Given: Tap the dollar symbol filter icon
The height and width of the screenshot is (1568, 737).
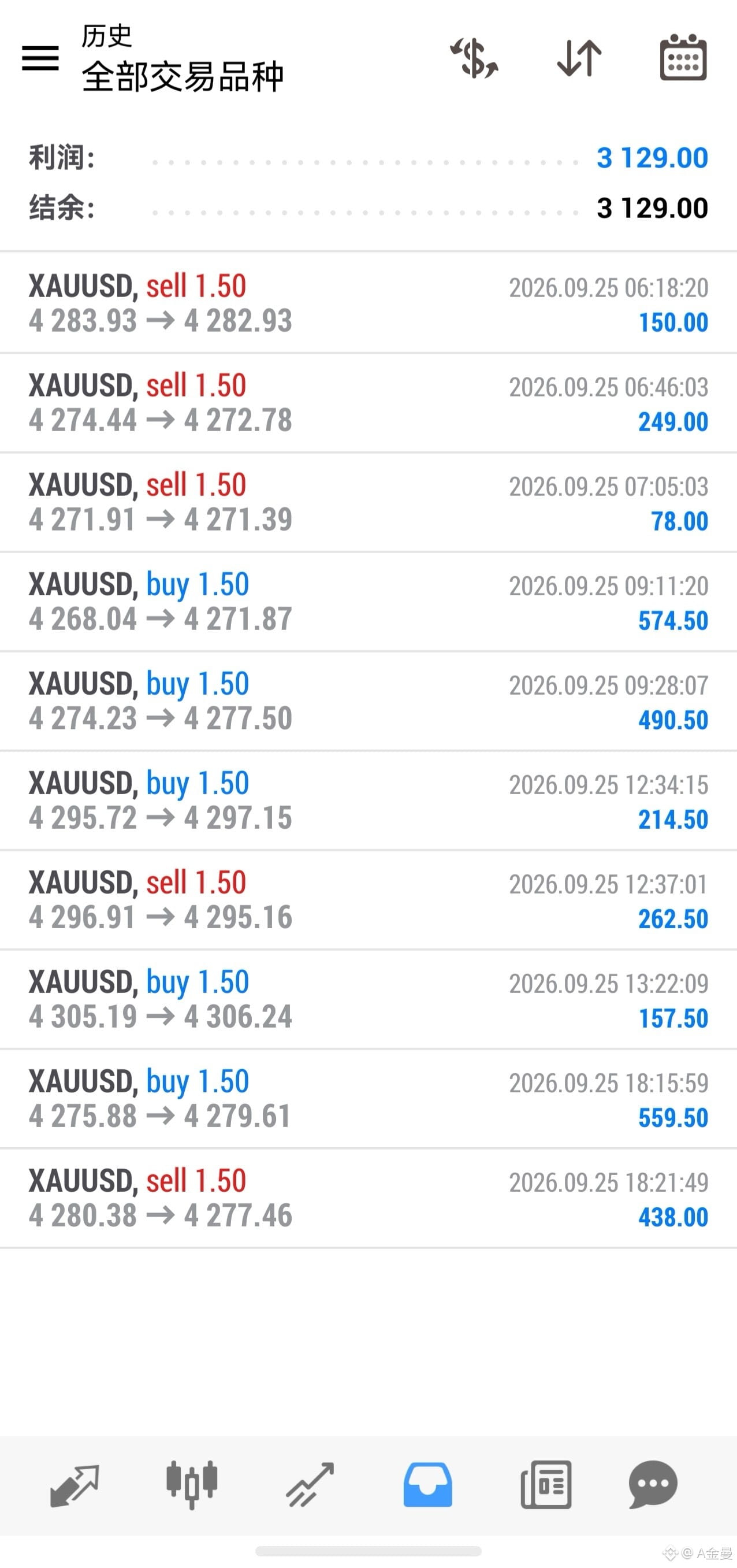Looking at the screenshot, I should point(474,58).
